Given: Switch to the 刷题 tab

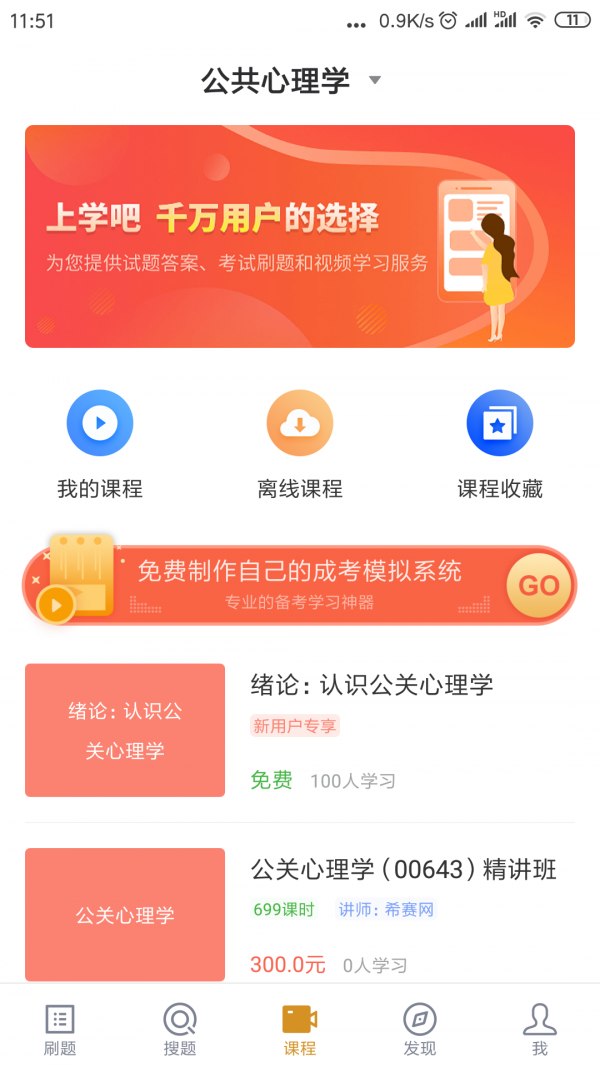Looking at the screenshot, I should 60,1029.
